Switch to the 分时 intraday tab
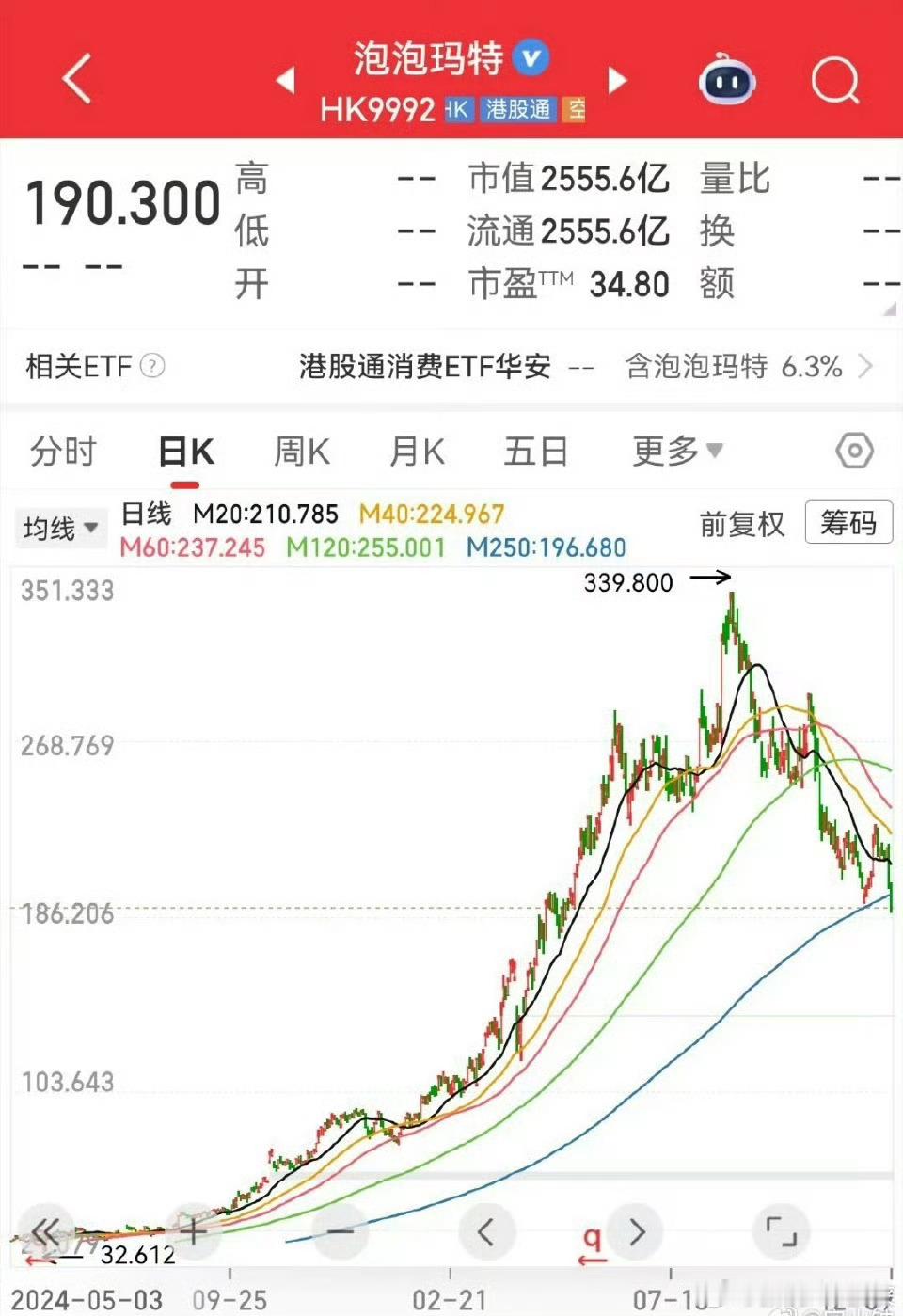 click(63, 451)
